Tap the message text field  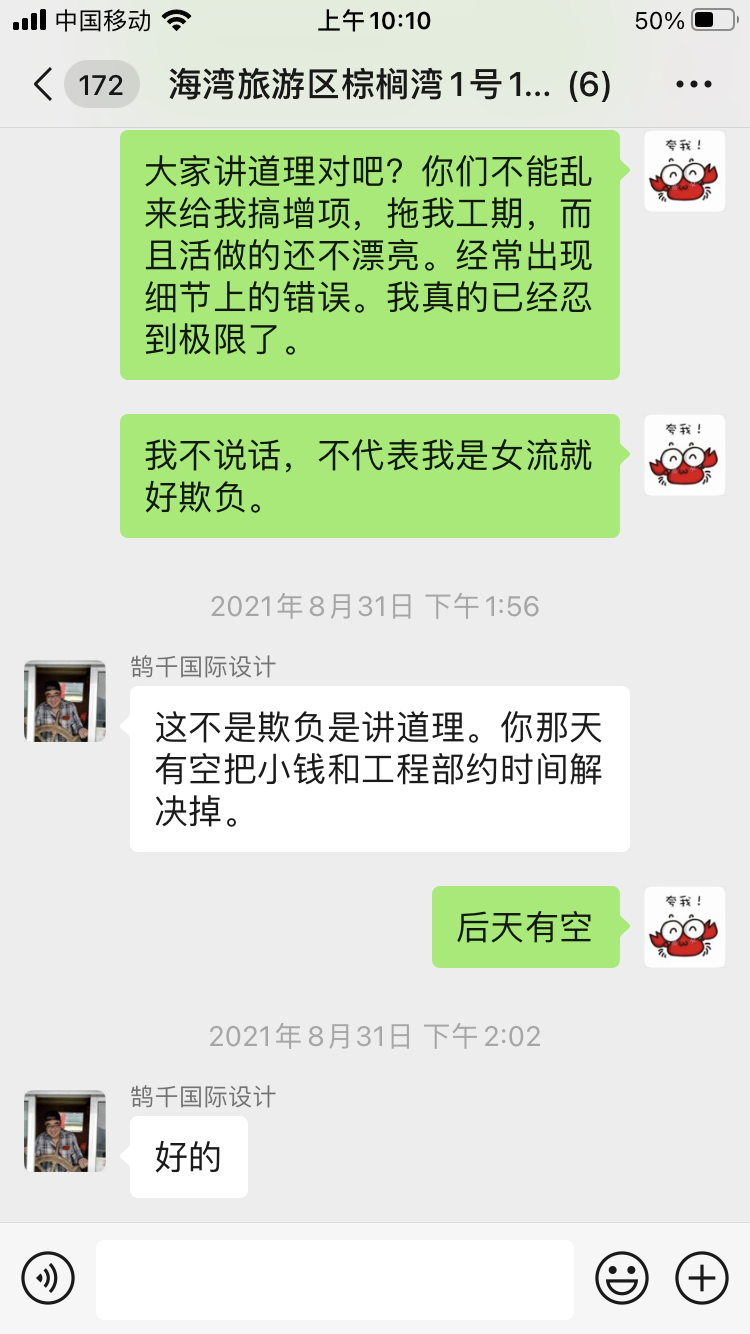click(x=335, y=1279)
